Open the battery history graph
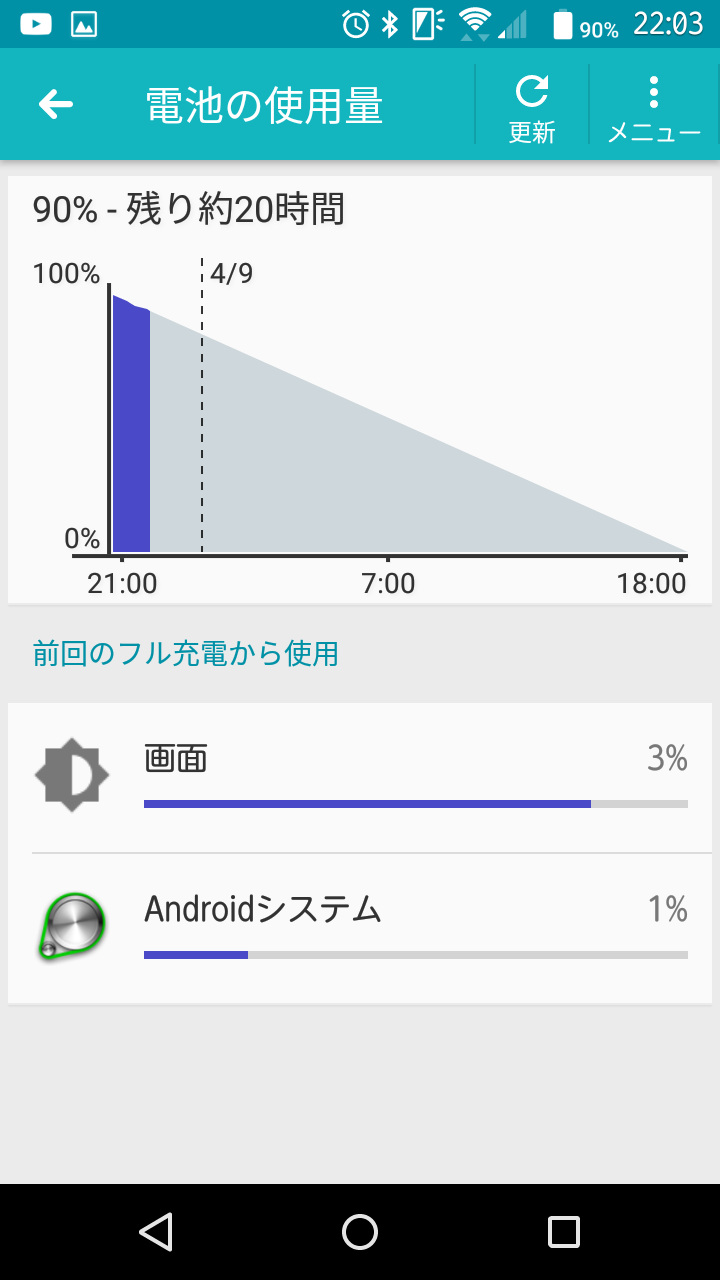Image resolution: width=720 pixels, height=1280 pixels. coord(360,390)
